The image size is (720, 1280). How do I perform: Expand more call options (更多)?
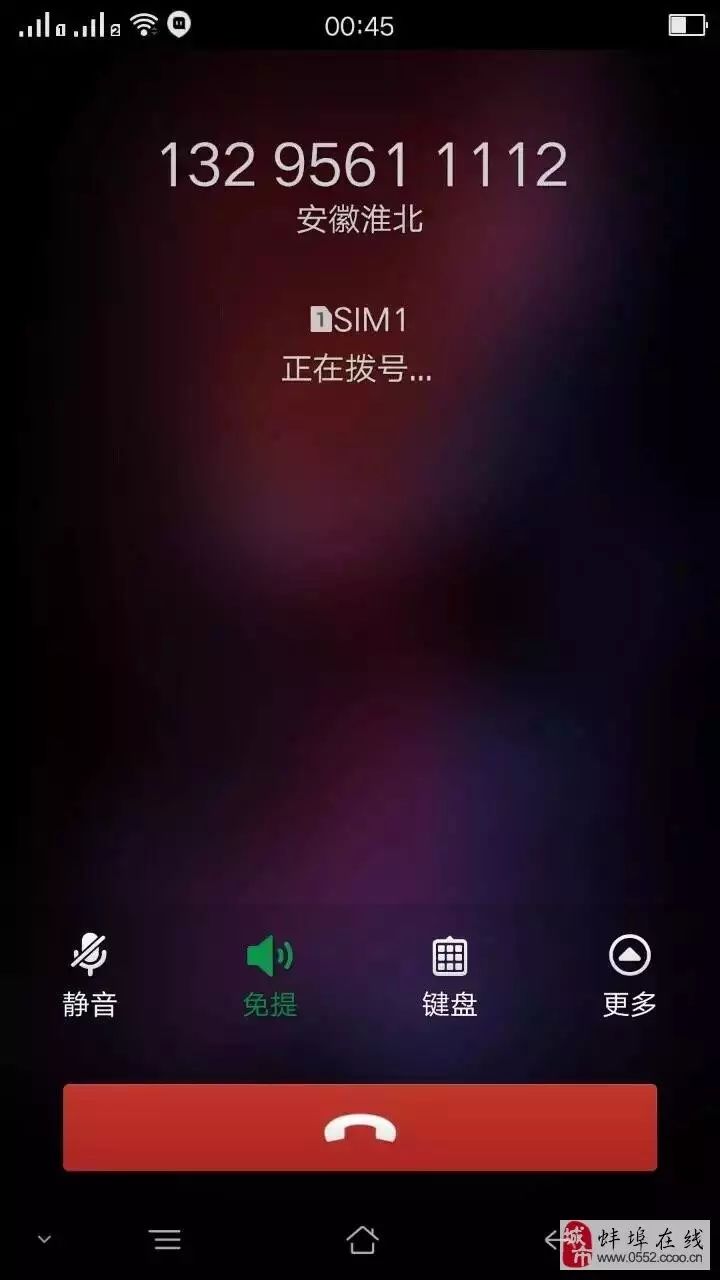pos(629,974)
